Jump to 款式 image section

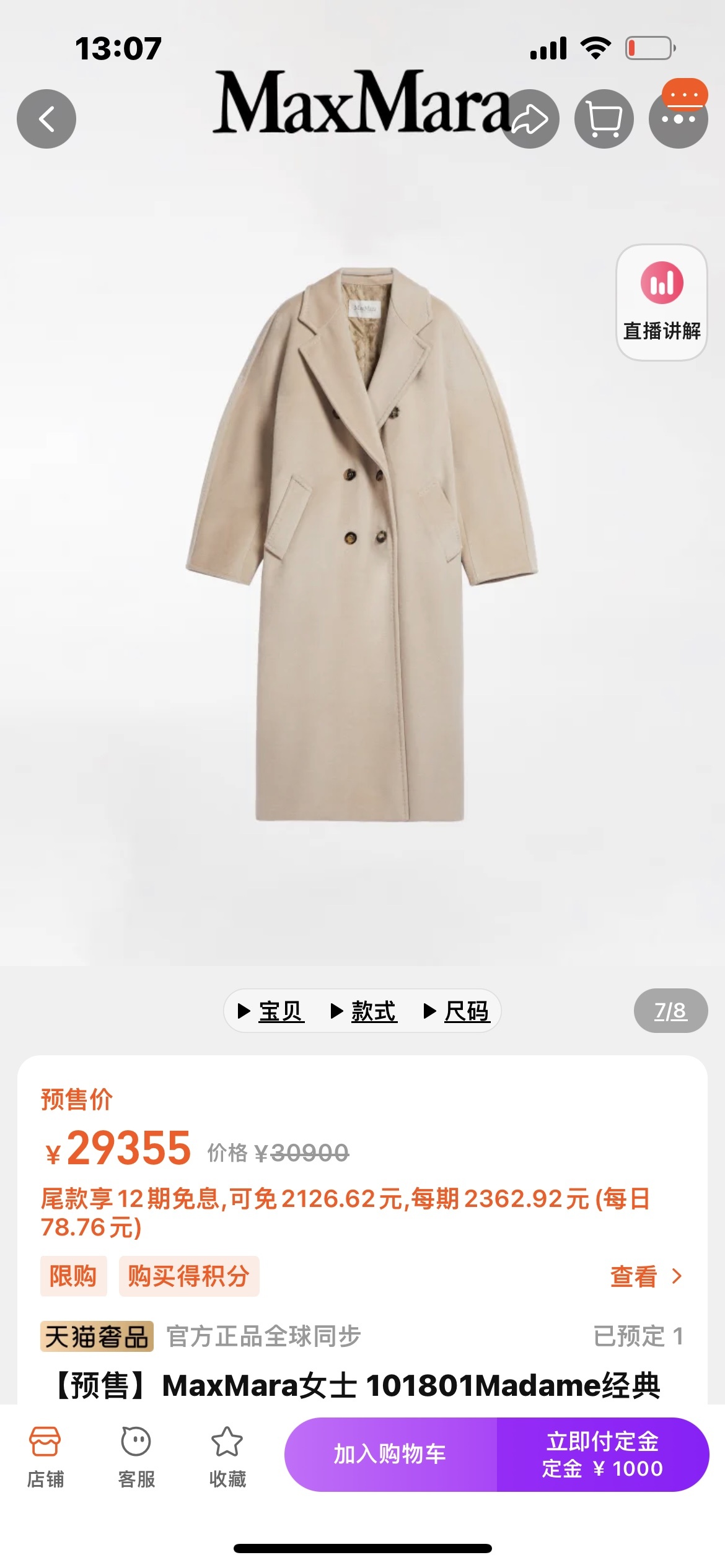(364, 1011)
